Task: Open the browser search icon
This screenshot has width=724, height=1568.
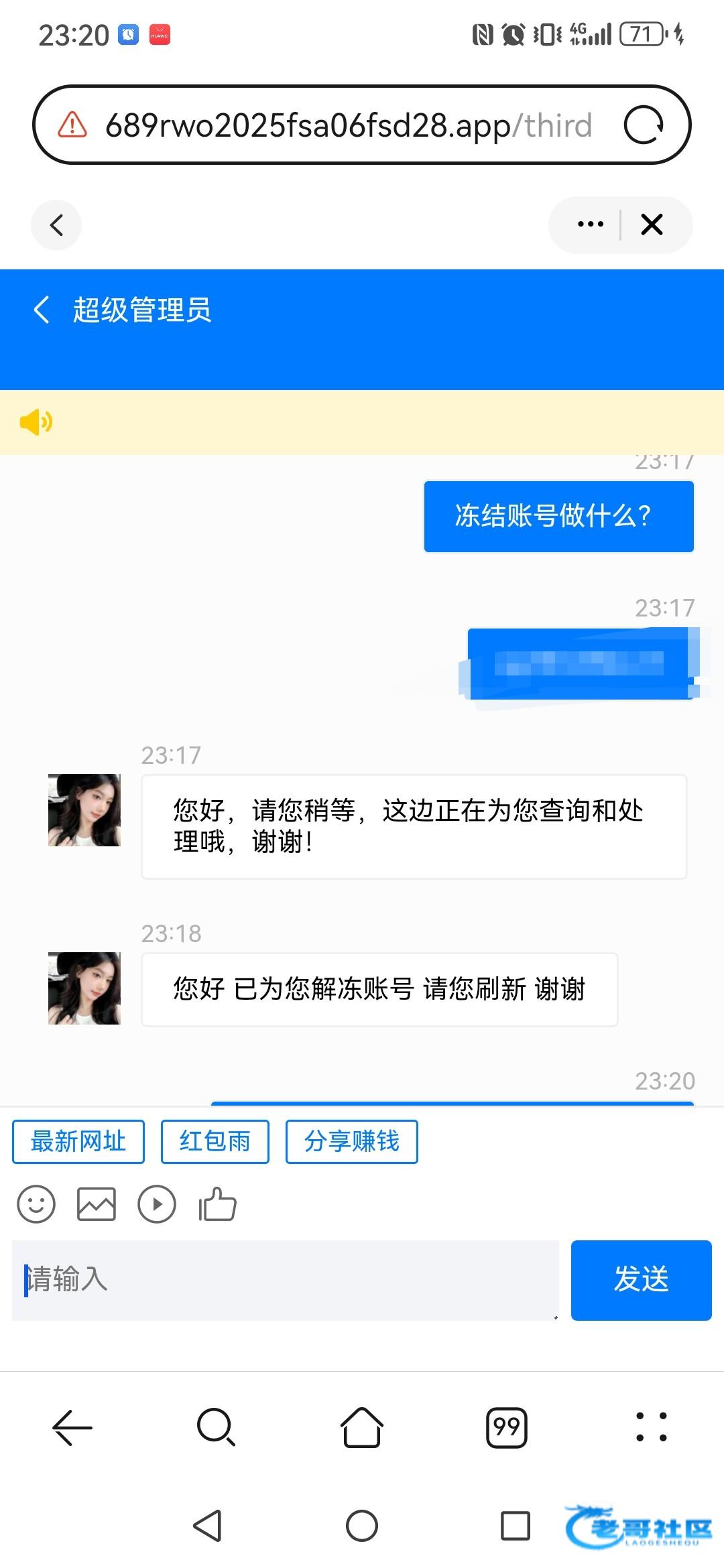Action: pyautogui.click(x=216, y=1427)
